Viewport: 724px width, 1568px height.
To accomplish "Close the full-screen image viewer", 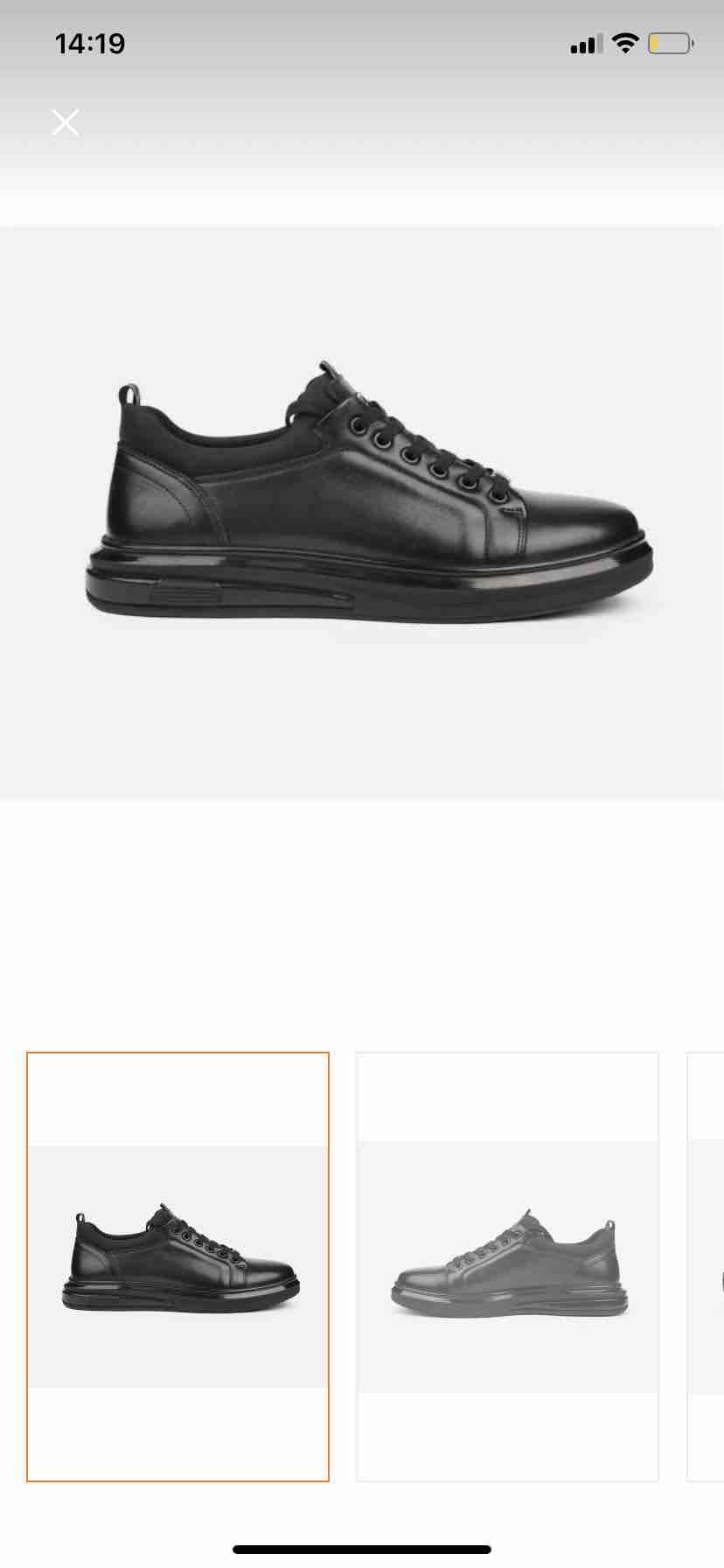I will pyautogui.click(x=66, y=122).
